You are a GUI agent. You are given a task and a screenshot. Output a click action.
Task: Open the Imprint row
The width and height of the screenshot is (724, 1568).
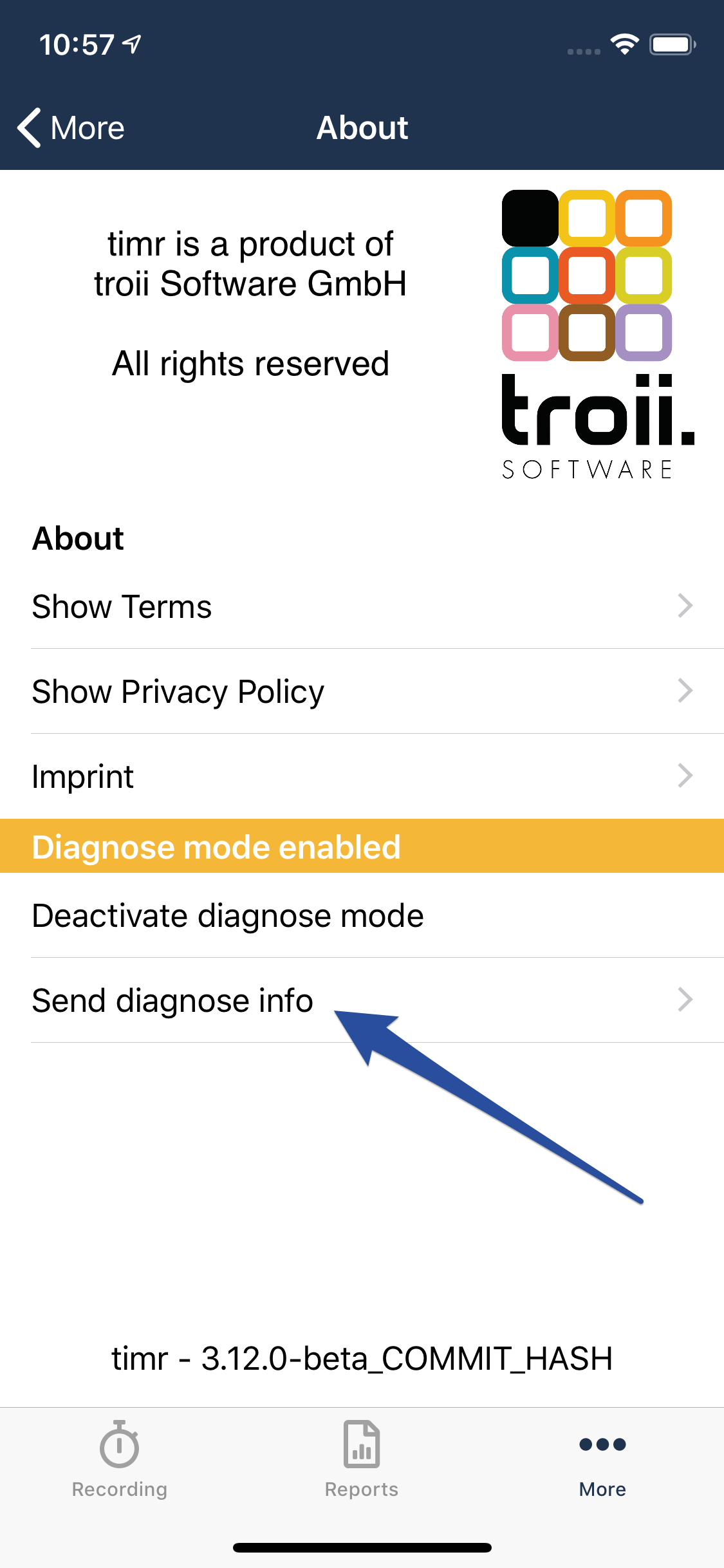pos(362,776)
